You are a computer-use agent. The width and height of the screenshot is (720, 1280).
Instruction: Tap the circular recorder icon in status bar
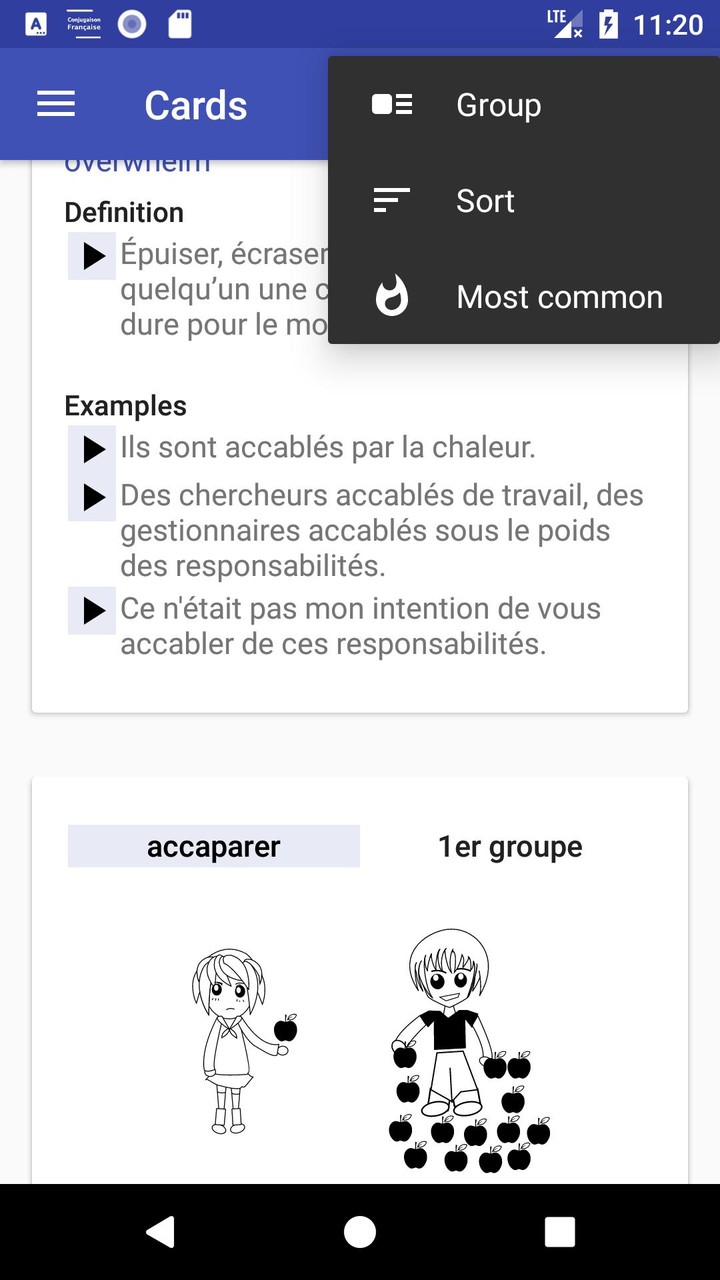[x=131, y=24]
